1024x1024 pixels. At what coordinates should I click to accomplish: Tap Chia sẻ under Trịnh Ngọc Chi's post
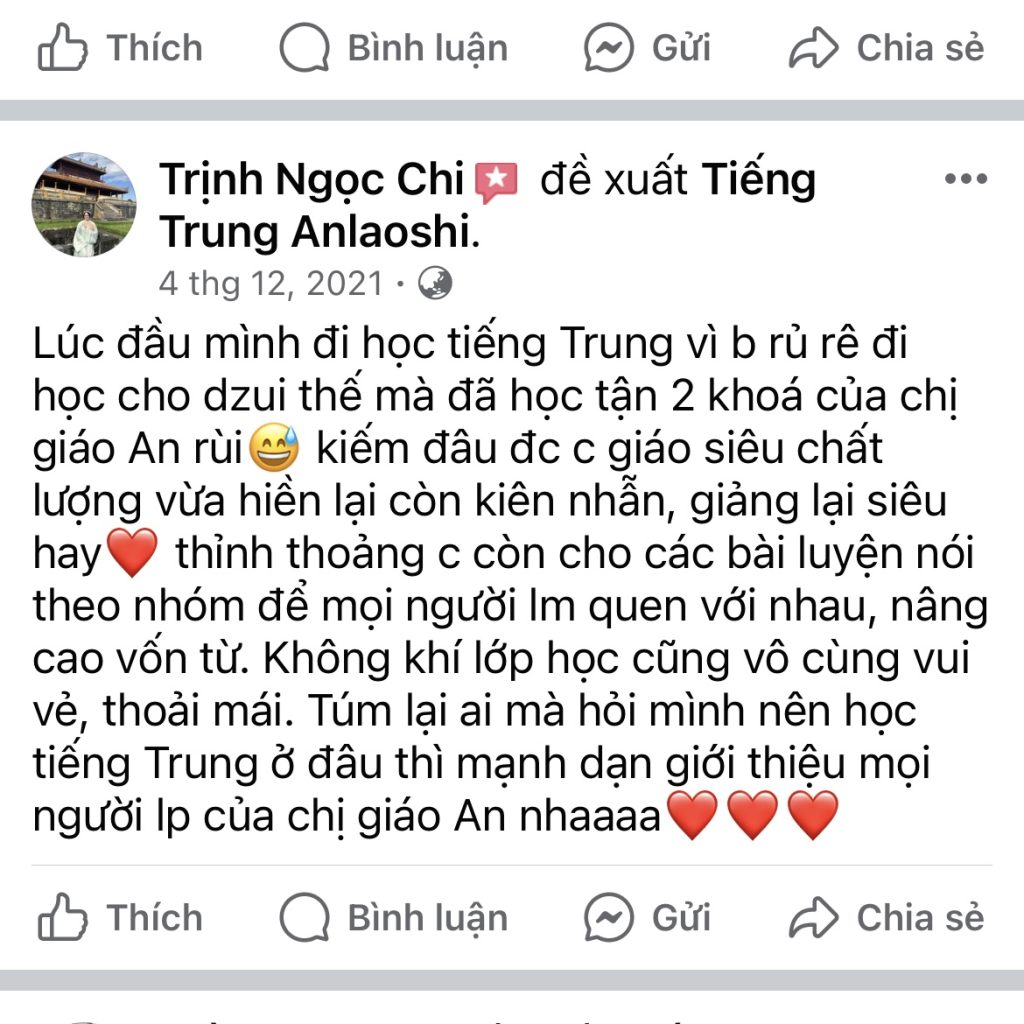(887, 918)
